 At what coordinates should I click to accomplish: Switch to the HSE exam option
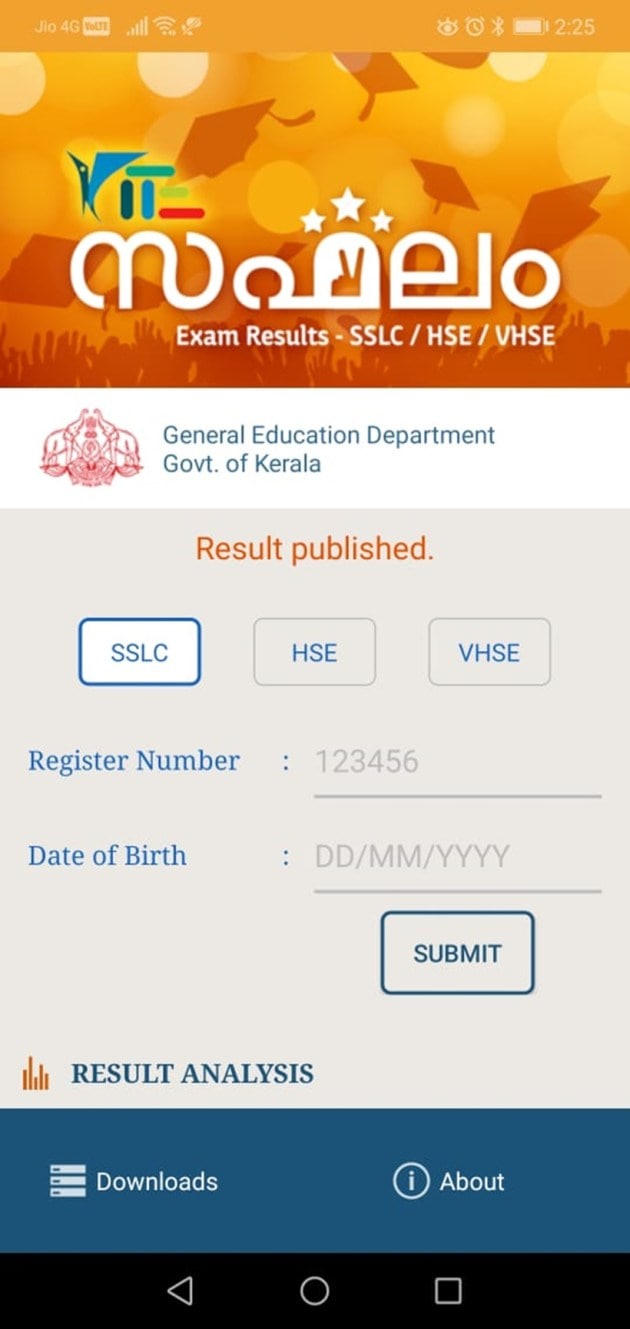314,652
